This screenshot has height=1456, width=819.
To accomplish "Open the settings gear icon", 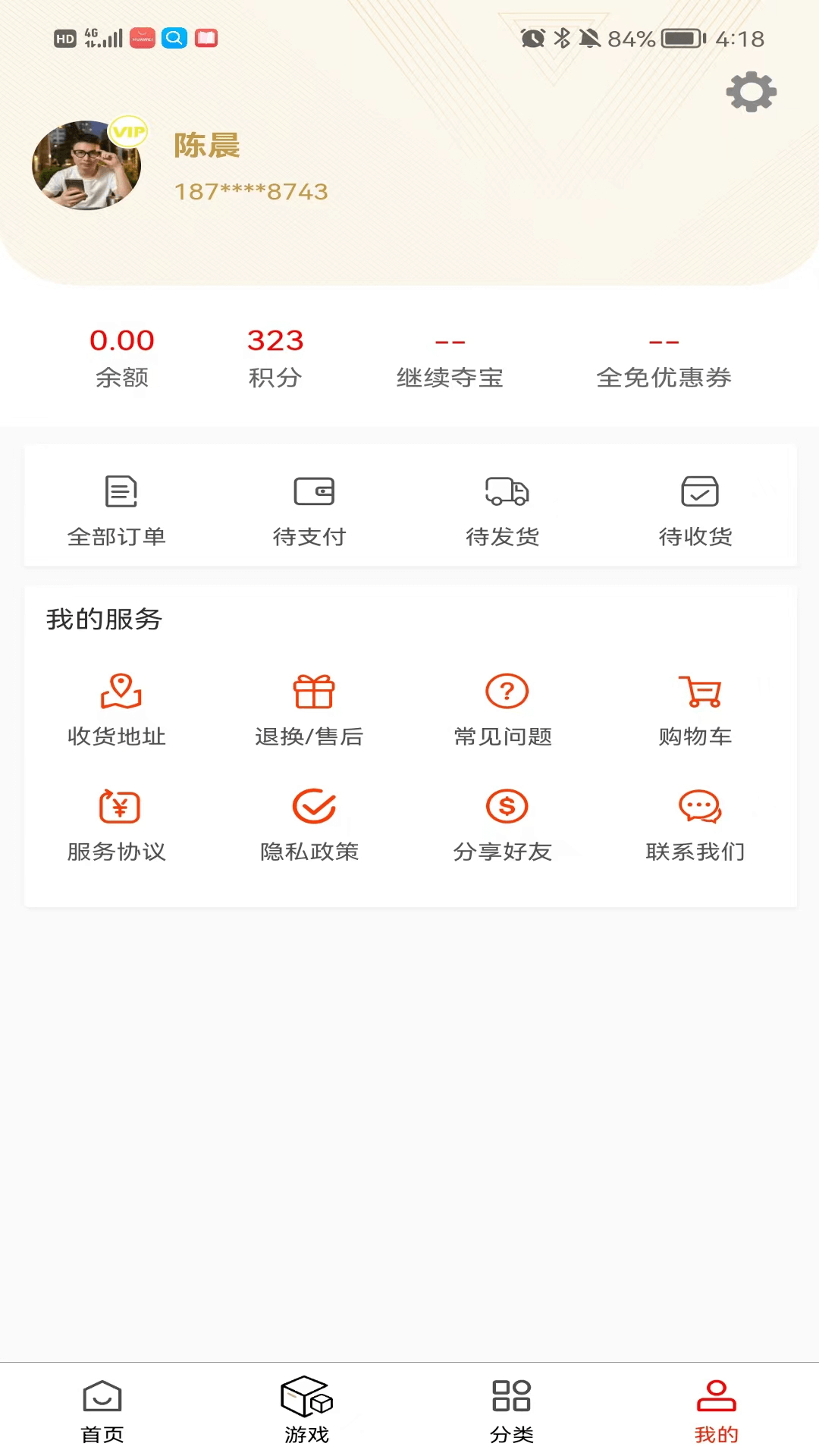I will (x=750, y=91).
